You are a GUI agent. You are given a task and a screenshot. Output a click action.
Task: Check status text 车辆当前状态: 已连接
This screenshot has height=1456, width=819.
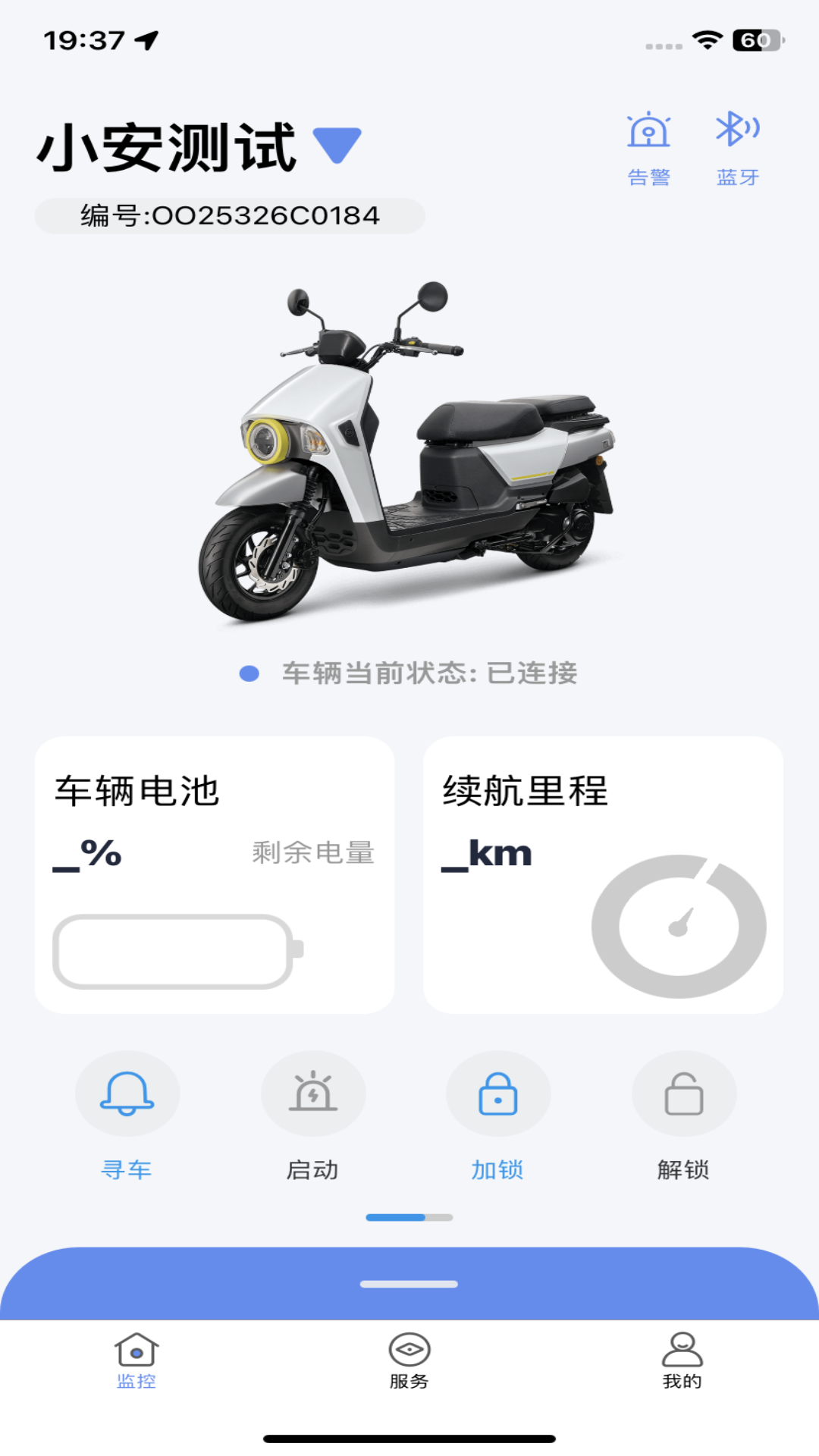coord(409,672)
